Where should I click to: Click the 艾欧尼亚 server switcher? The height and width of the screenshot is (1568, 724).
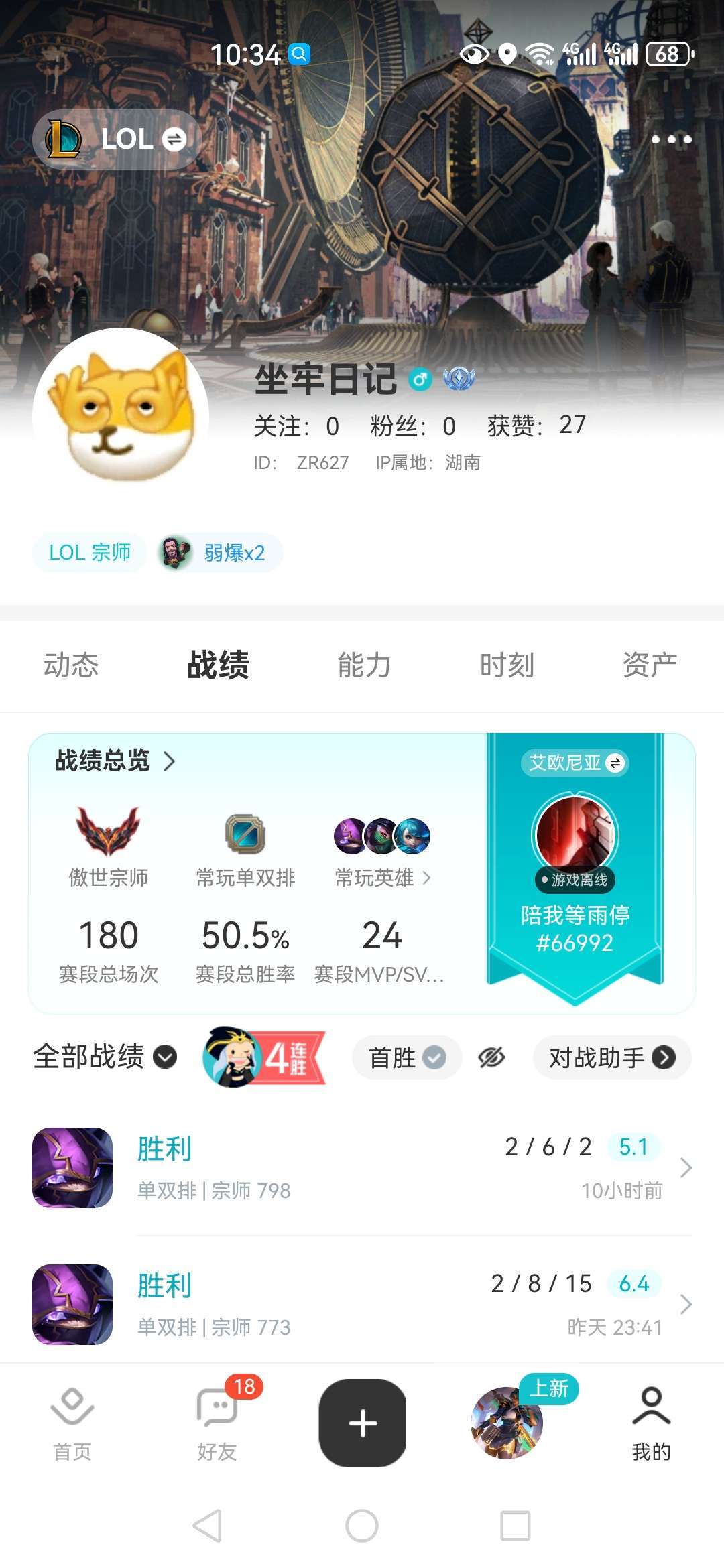coord(577,764)
